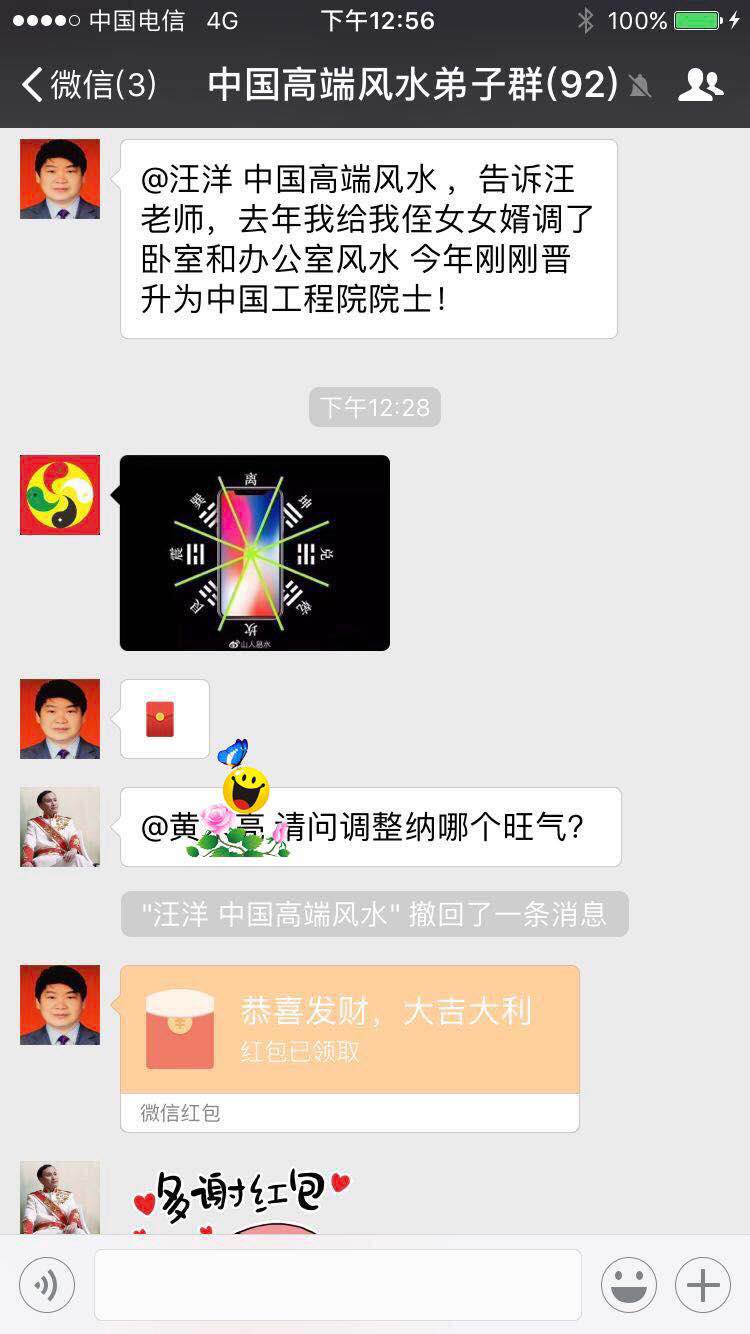Open the emoji sticker panel
Image resolution: width=750 pixels, height=1334 pixels.
pos(629,1285)
